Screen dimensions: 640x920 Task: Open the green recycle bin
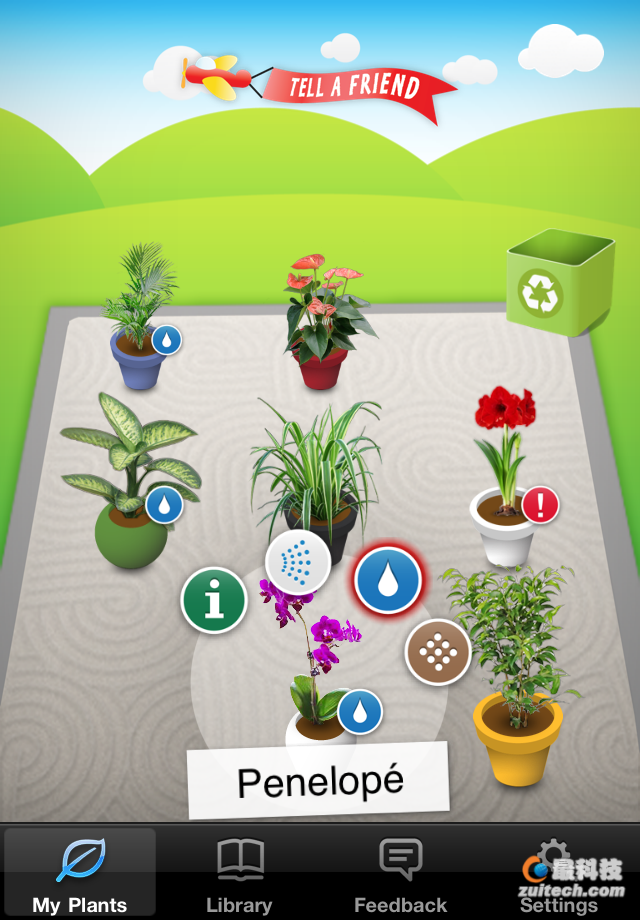(x=558, y=285)
